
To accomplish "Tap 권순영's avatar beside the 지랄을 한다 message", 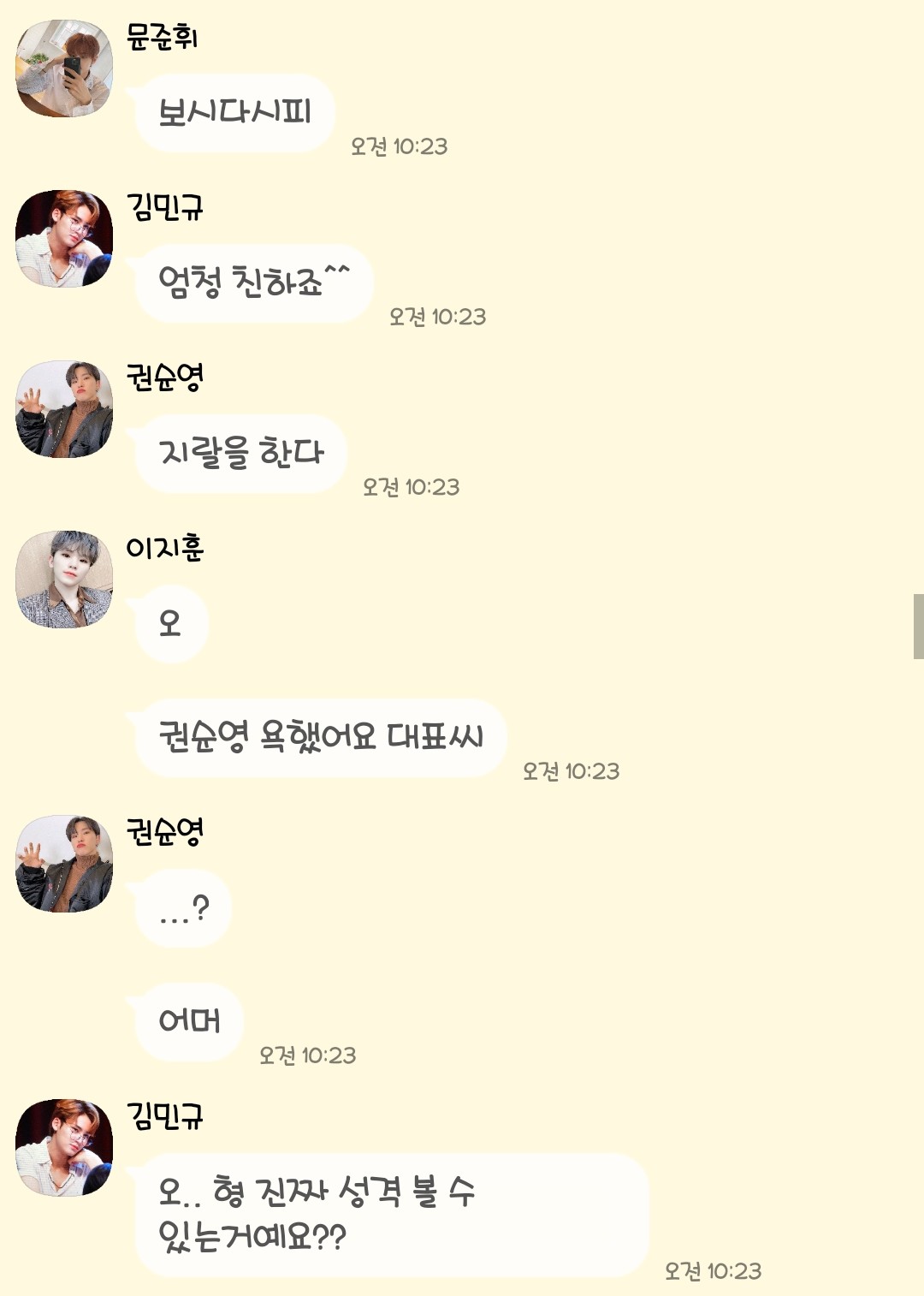I will (64, 409).
